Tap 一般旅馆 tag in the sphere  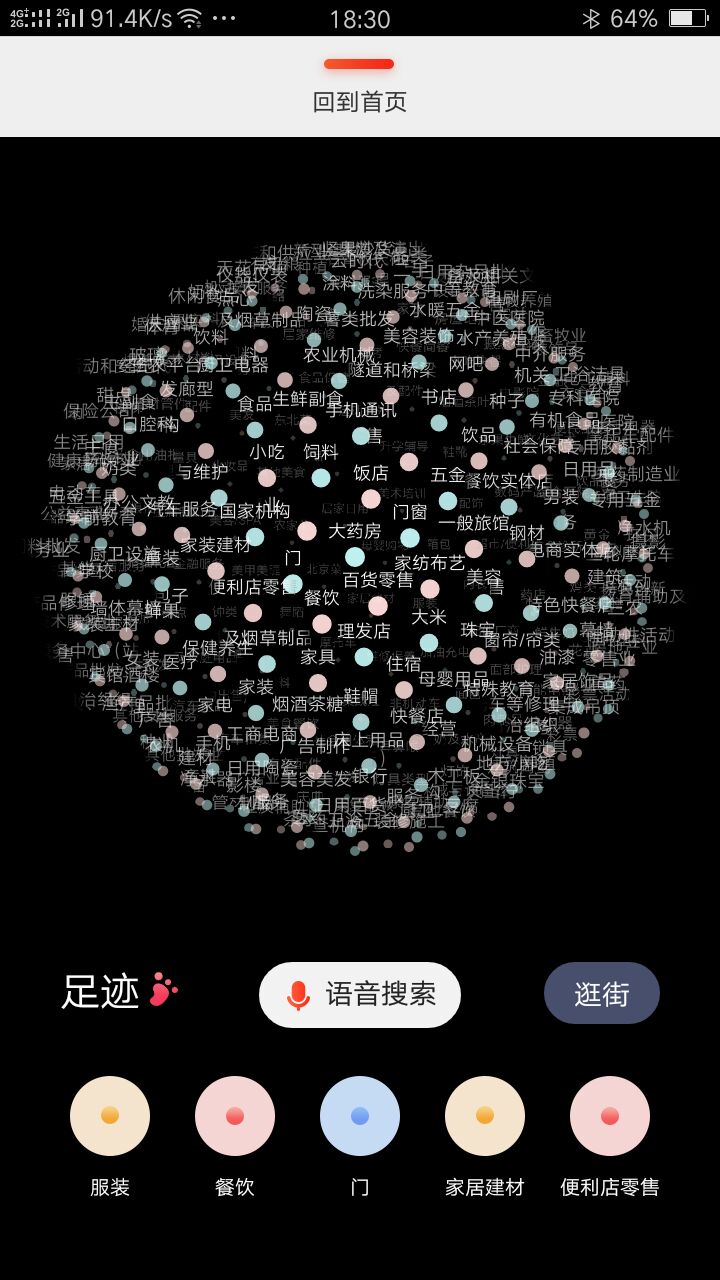coord(473,523)
